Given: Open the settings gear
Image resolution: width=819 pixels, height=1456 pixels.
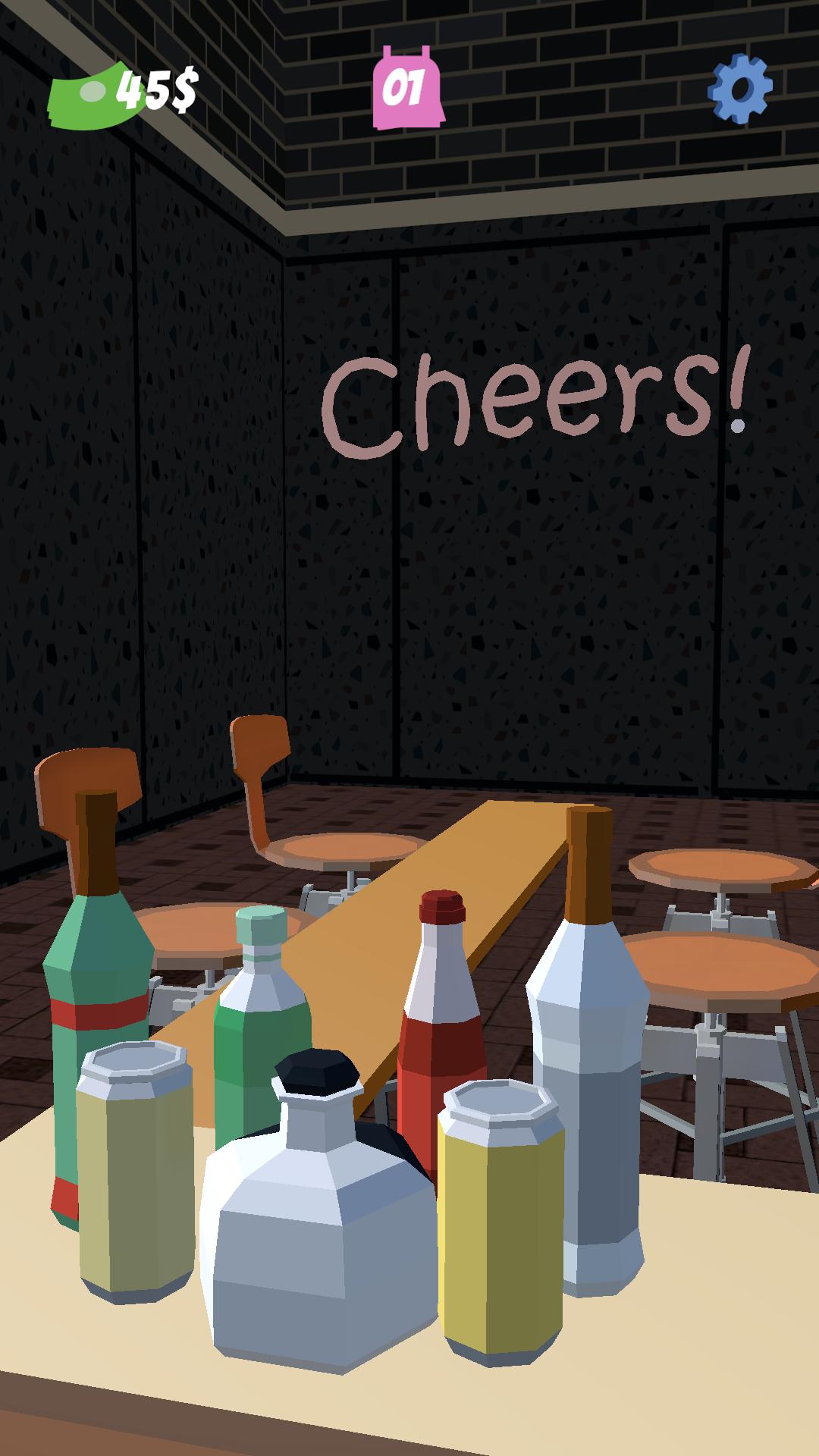Looking at the screenshot, I should tap(739, 89).
